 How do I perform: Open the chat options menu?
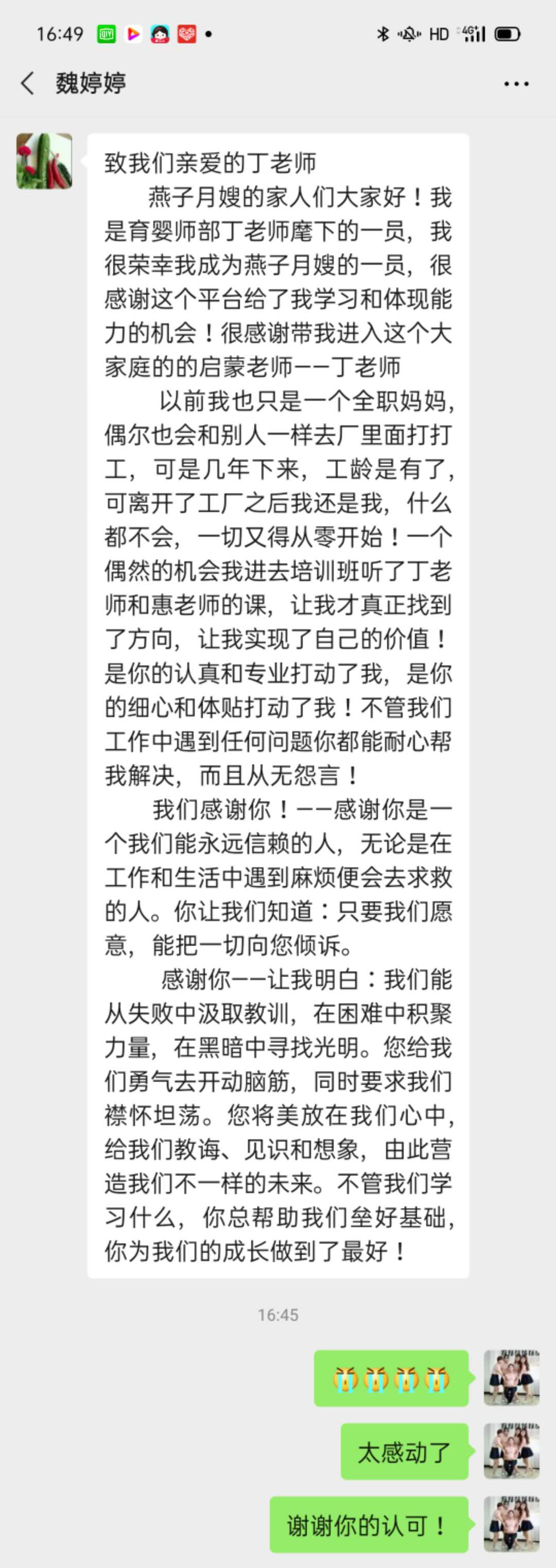516,84
